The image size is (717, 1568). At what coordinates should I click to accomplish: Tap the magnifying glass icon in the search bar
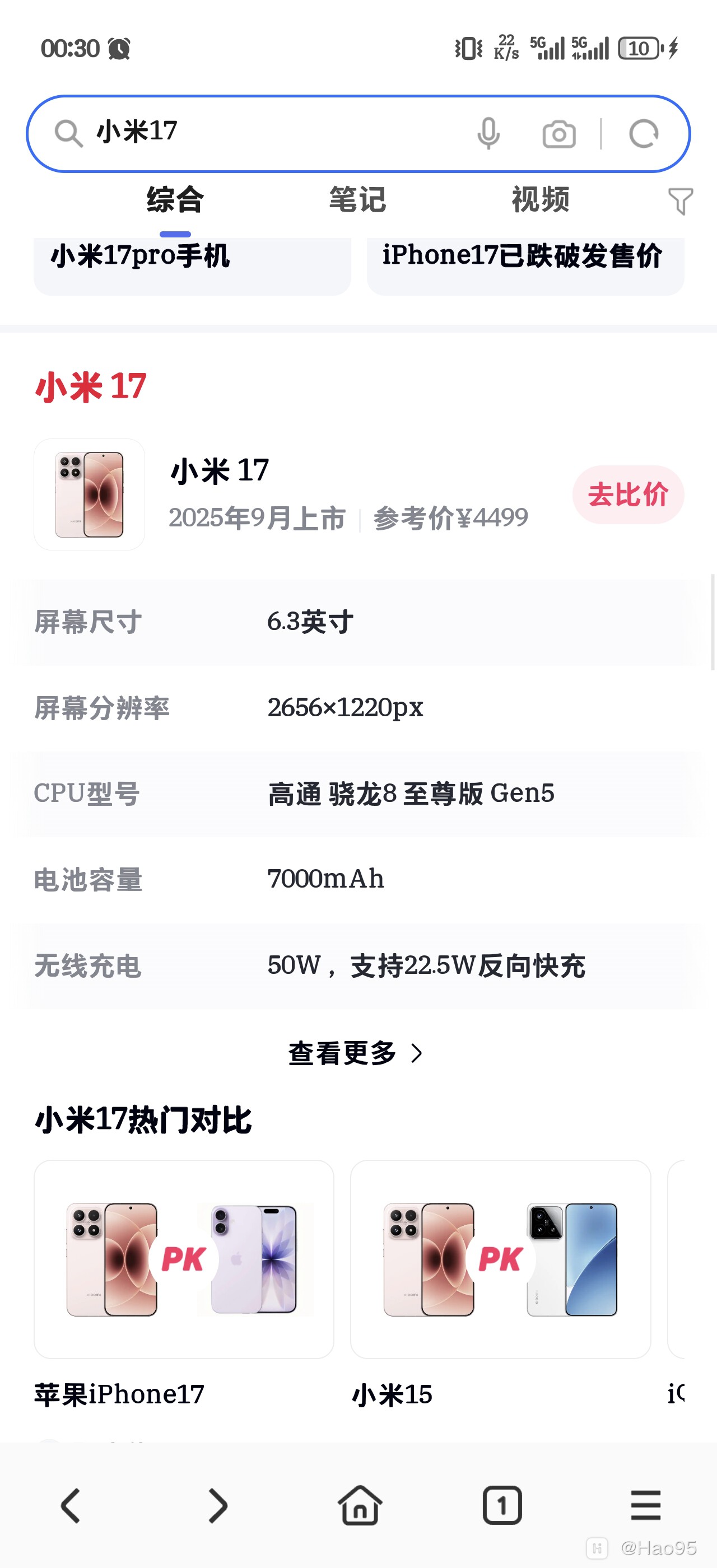point(69,133)
